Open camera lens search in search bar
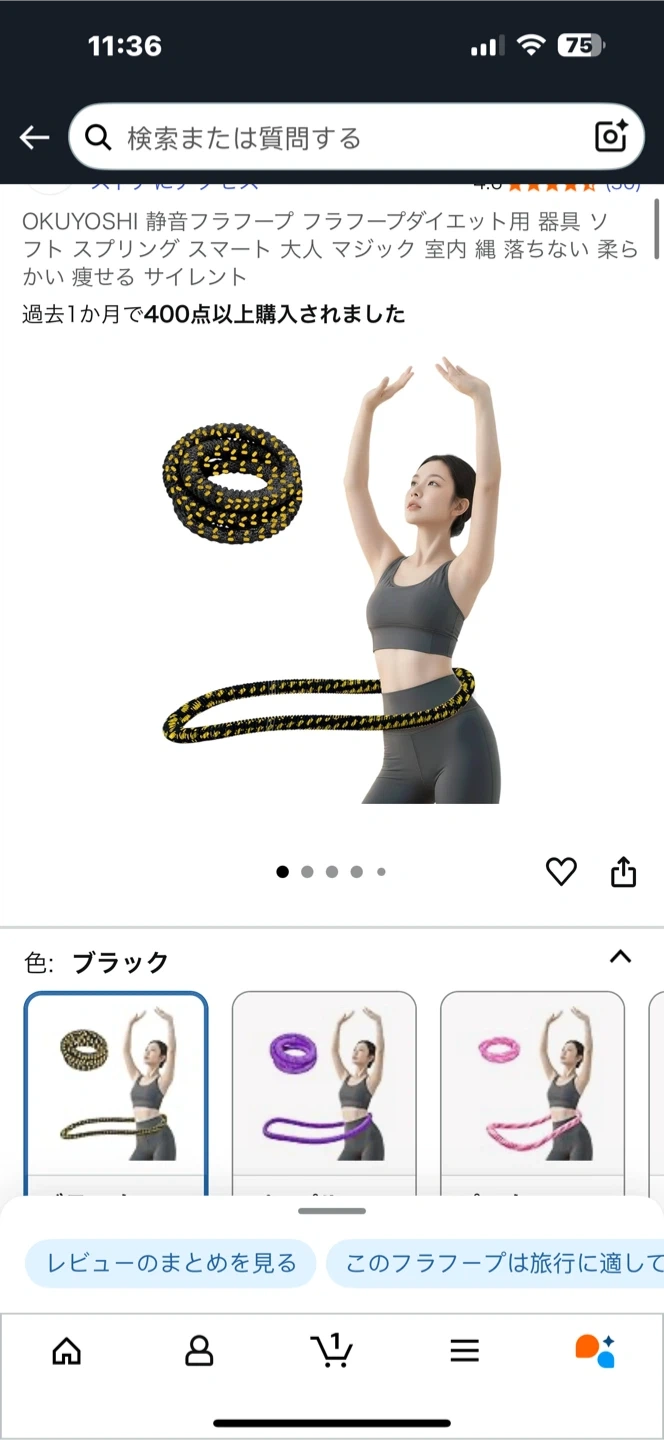Image resolution: width=664 pixels, height=1440 pixels. coord(610,138)
